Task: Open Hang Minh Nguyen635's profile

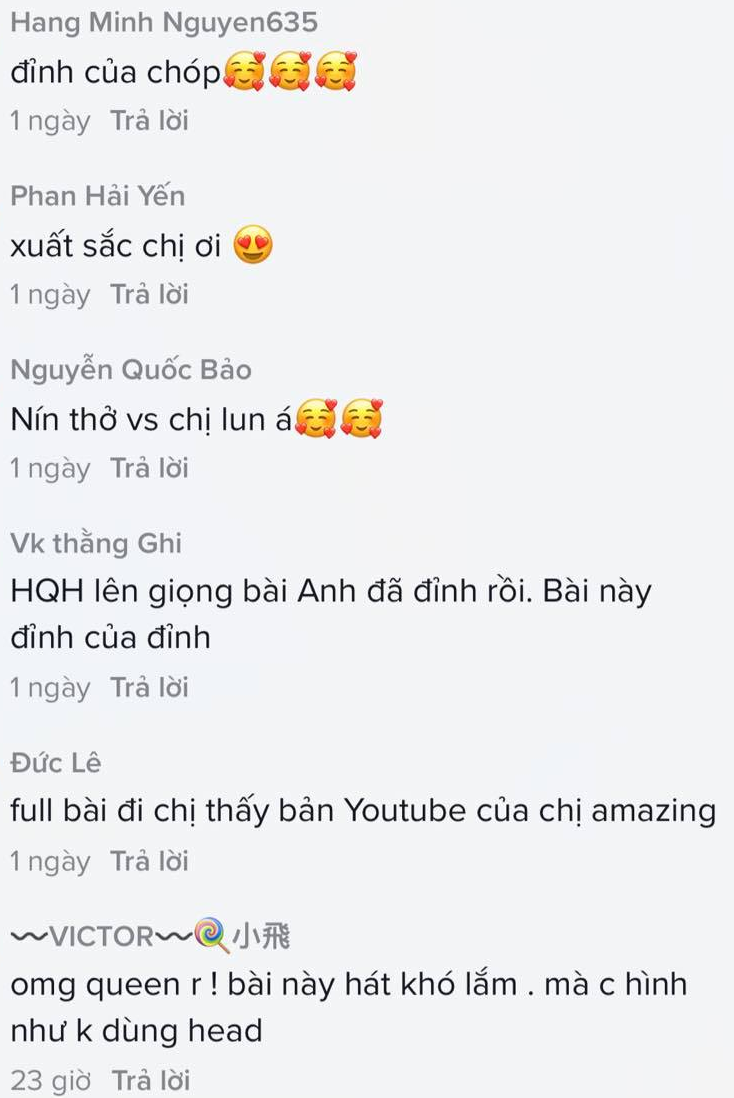Action: (164, 23)
